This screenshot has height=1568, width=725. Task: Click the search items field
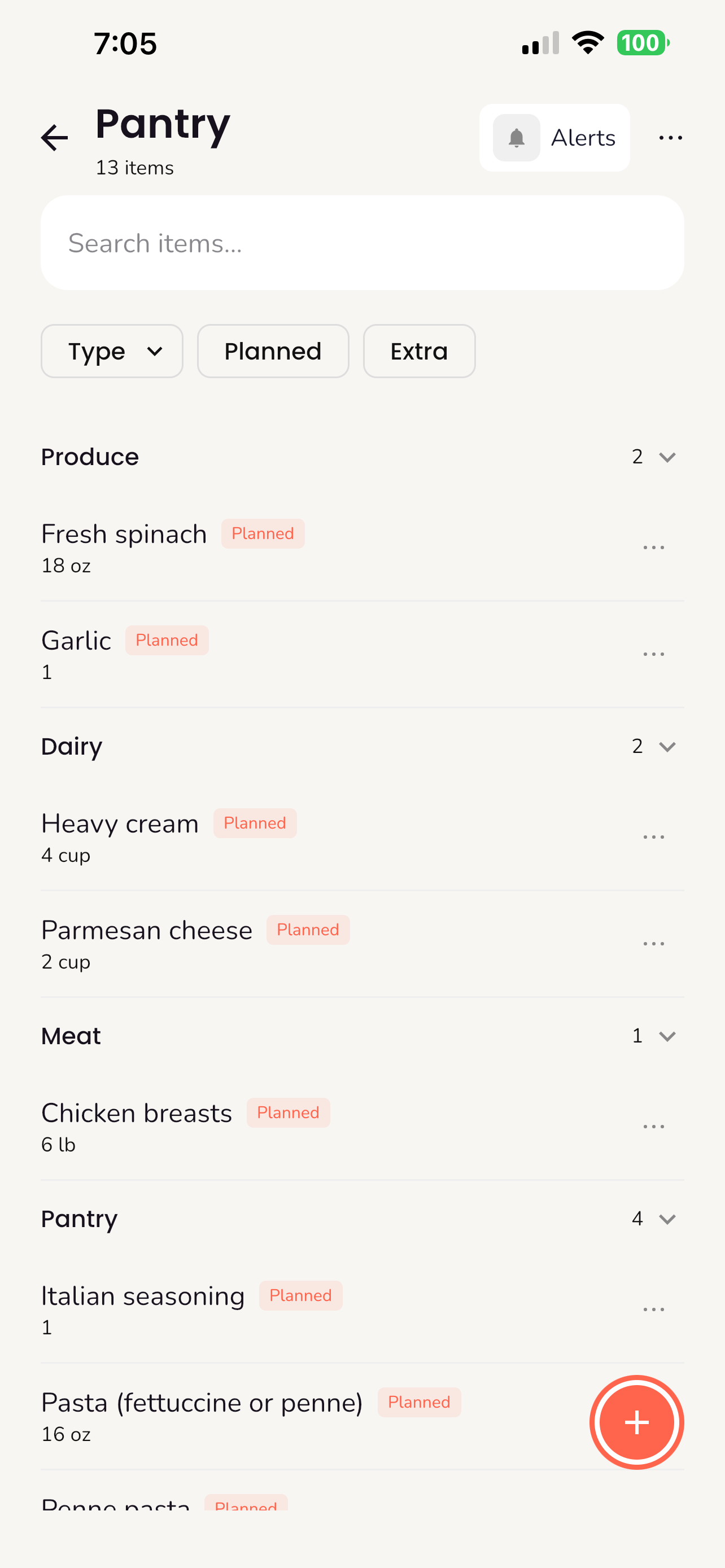[x=362, y=242]
